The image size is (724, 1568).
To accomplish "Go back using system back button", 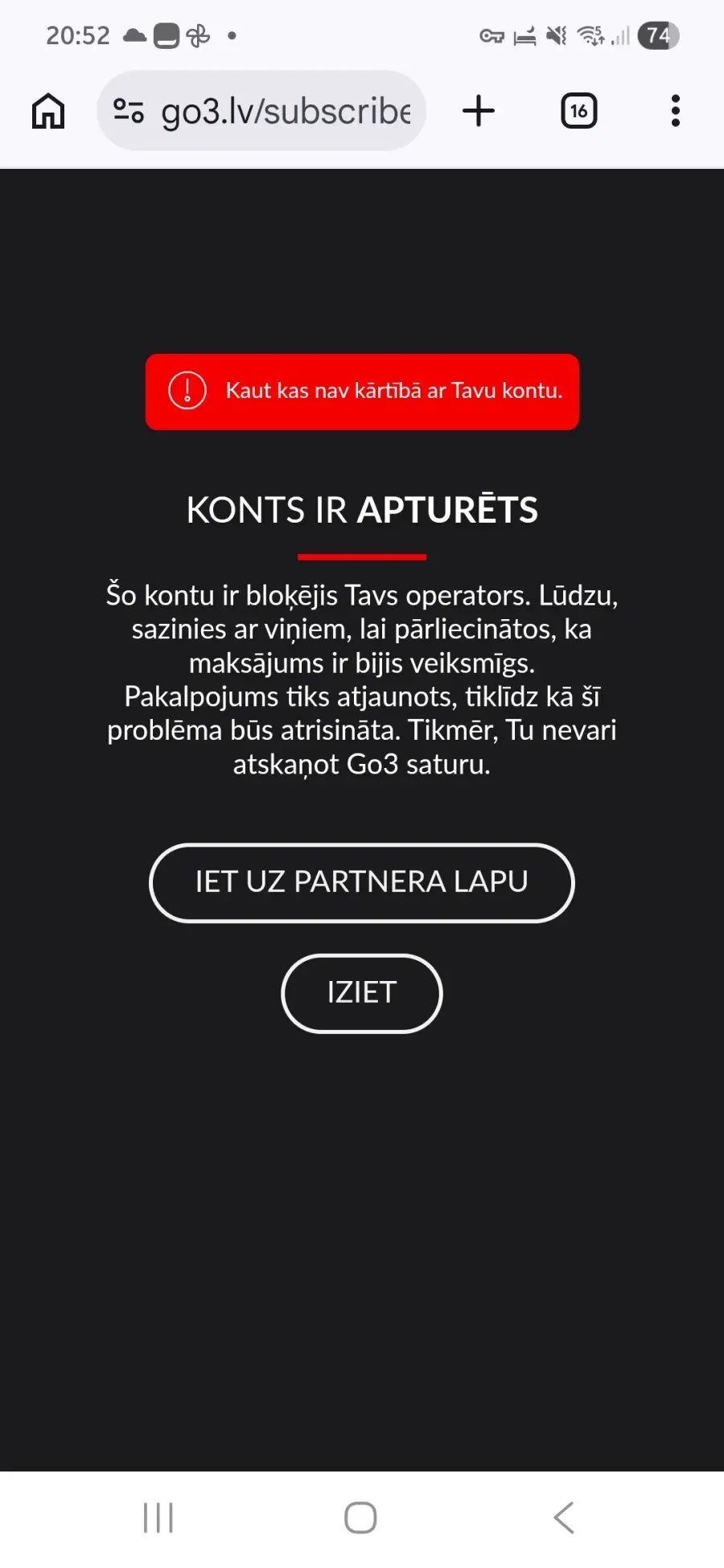I will 564,1517.
